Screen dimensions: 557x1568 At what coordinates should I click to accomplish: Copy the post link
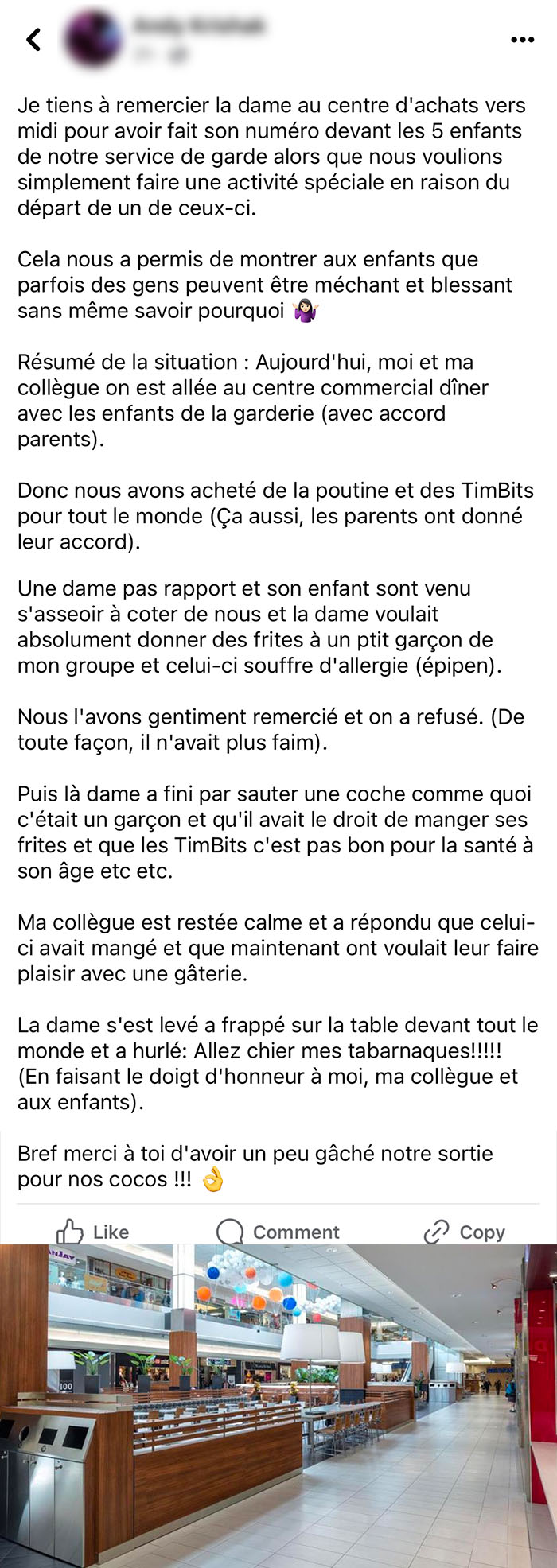465,1232
